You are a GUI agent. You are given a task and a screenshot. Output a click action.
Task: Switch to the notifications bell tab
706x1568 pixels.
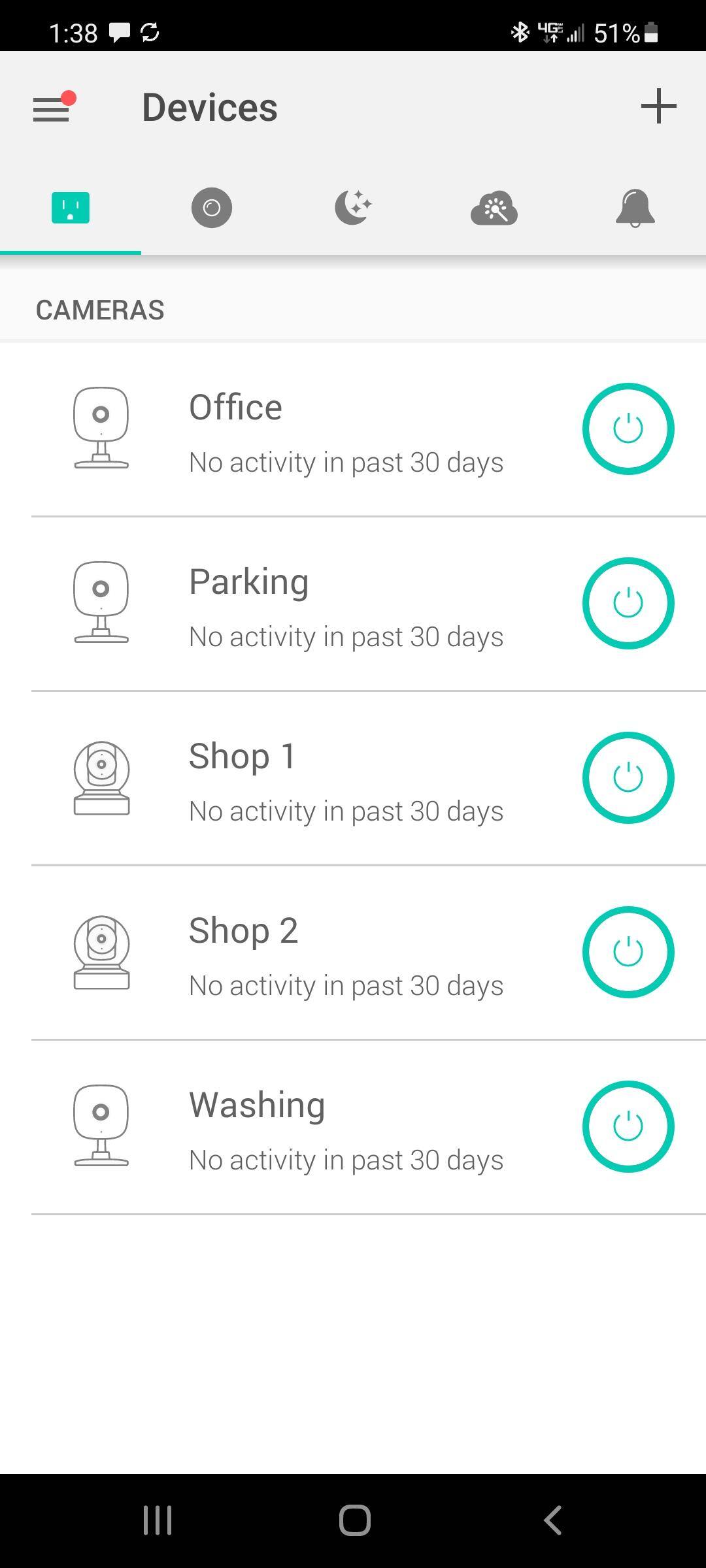coord(635,208)
